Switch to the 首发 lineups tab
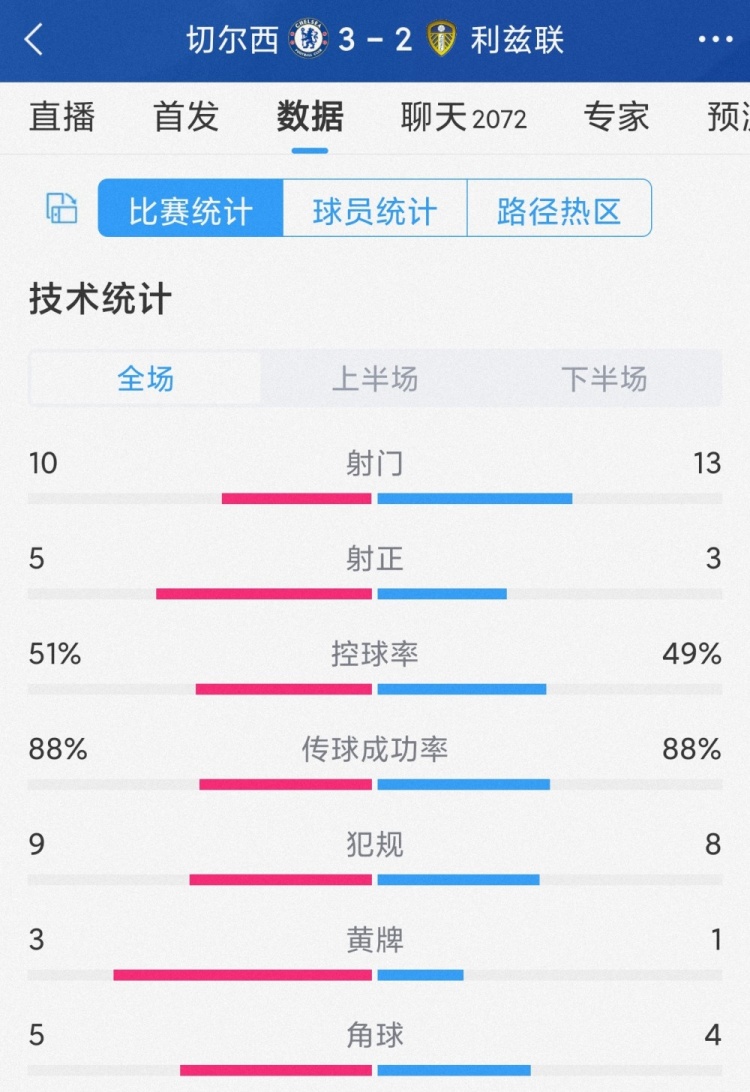 [x=185, y=118]
